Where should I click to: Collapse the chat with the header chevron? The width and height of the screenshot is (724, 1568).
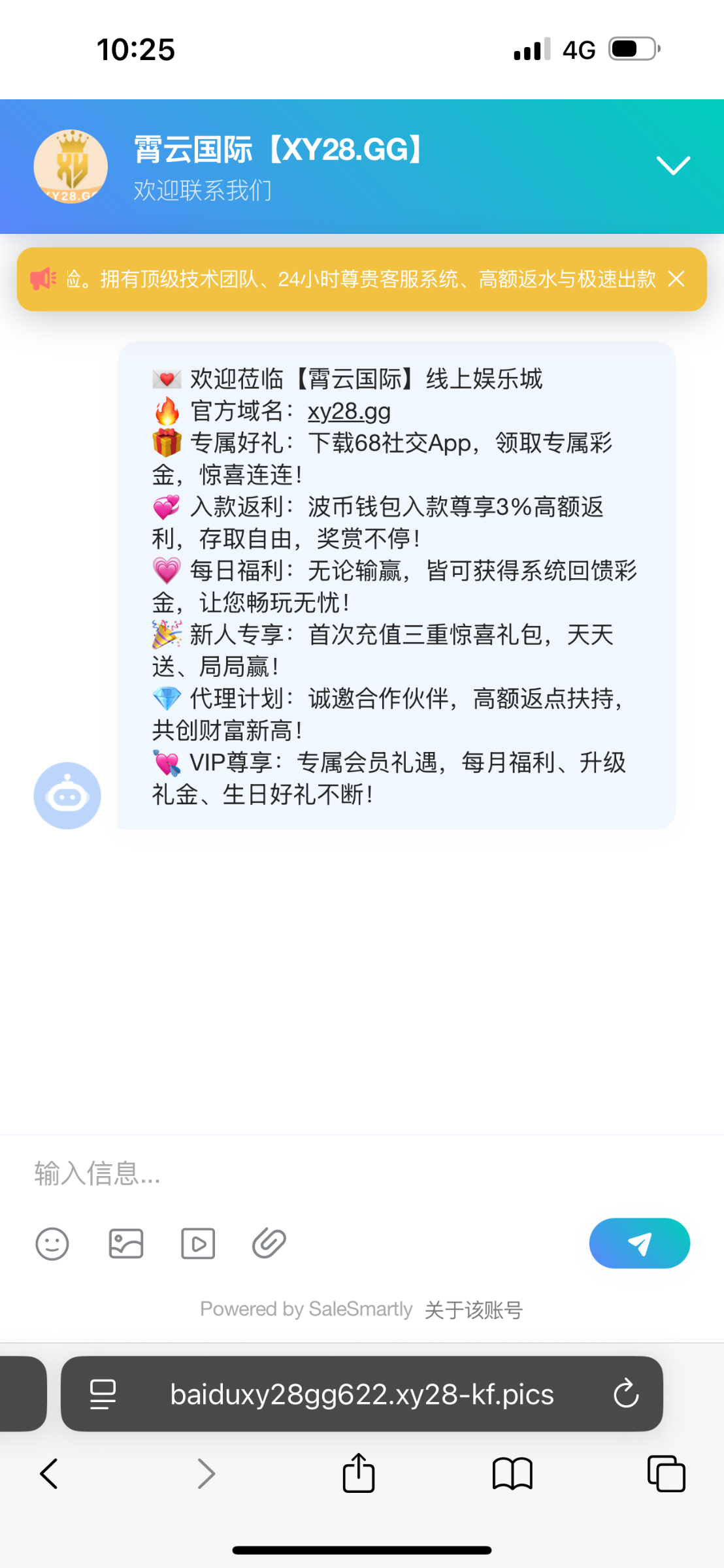[673, 166]
